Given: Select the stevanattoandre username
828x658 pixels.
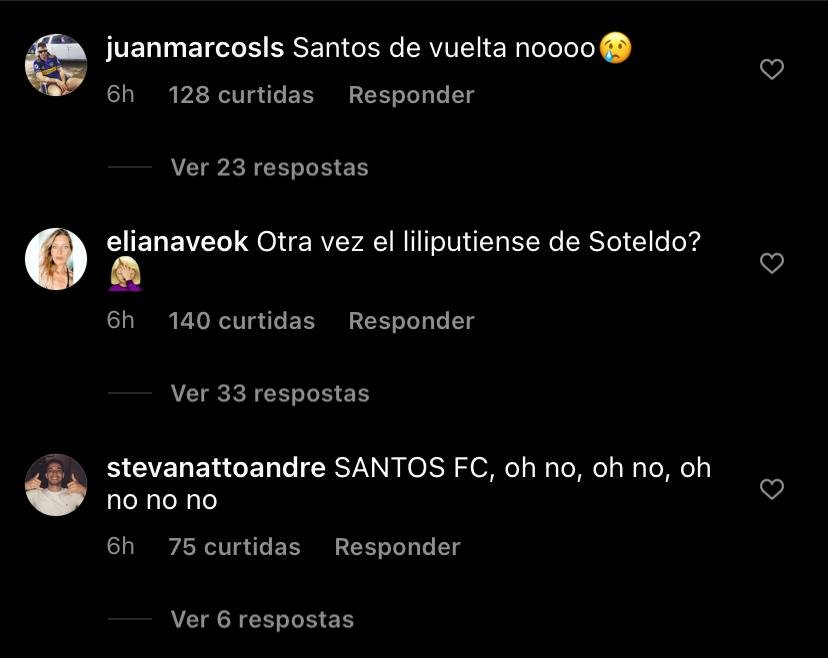Looking at the screenshot, I should [x=215, y=468].
